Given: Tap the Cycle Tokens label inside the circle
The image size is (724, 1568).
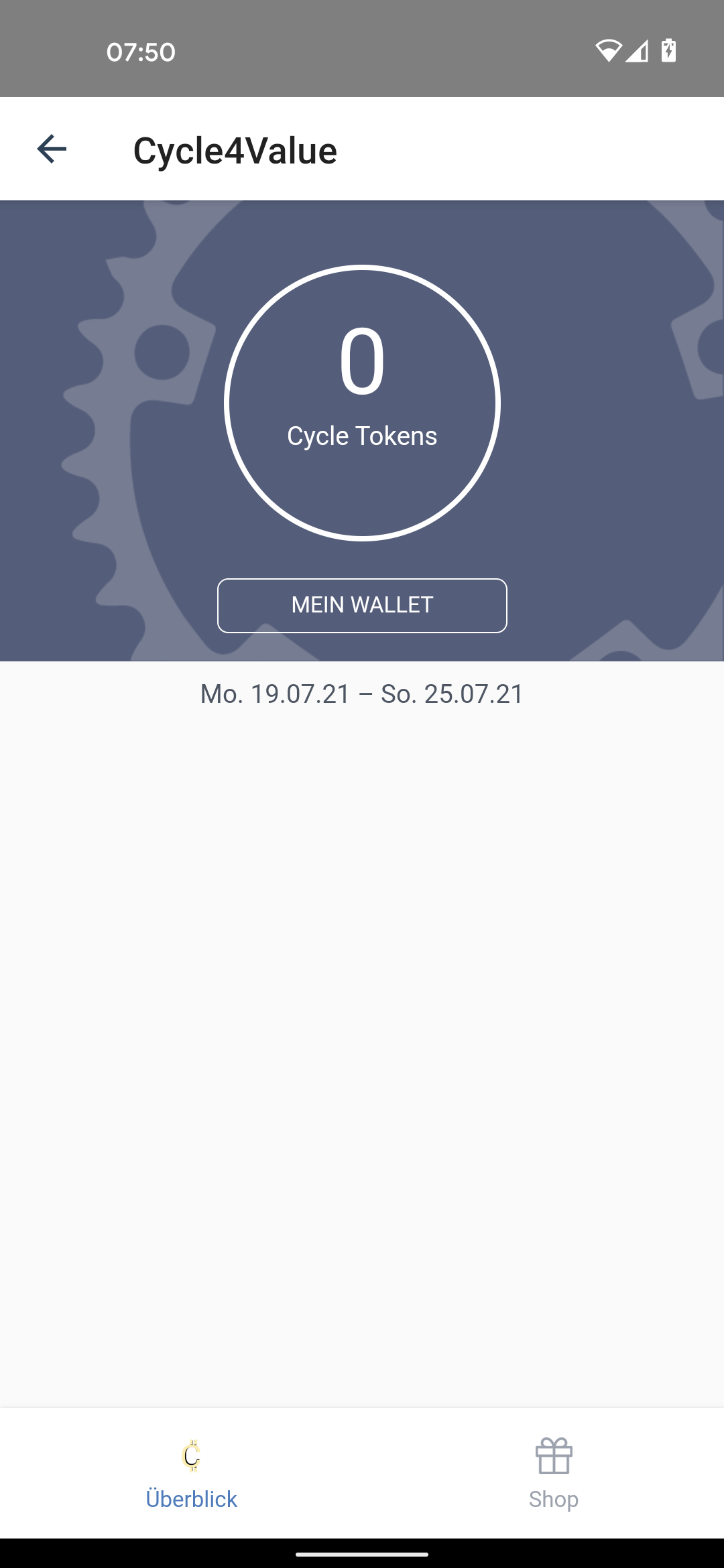Looking at the screenshot, I should pyautogui.click(x=362, y=436).
